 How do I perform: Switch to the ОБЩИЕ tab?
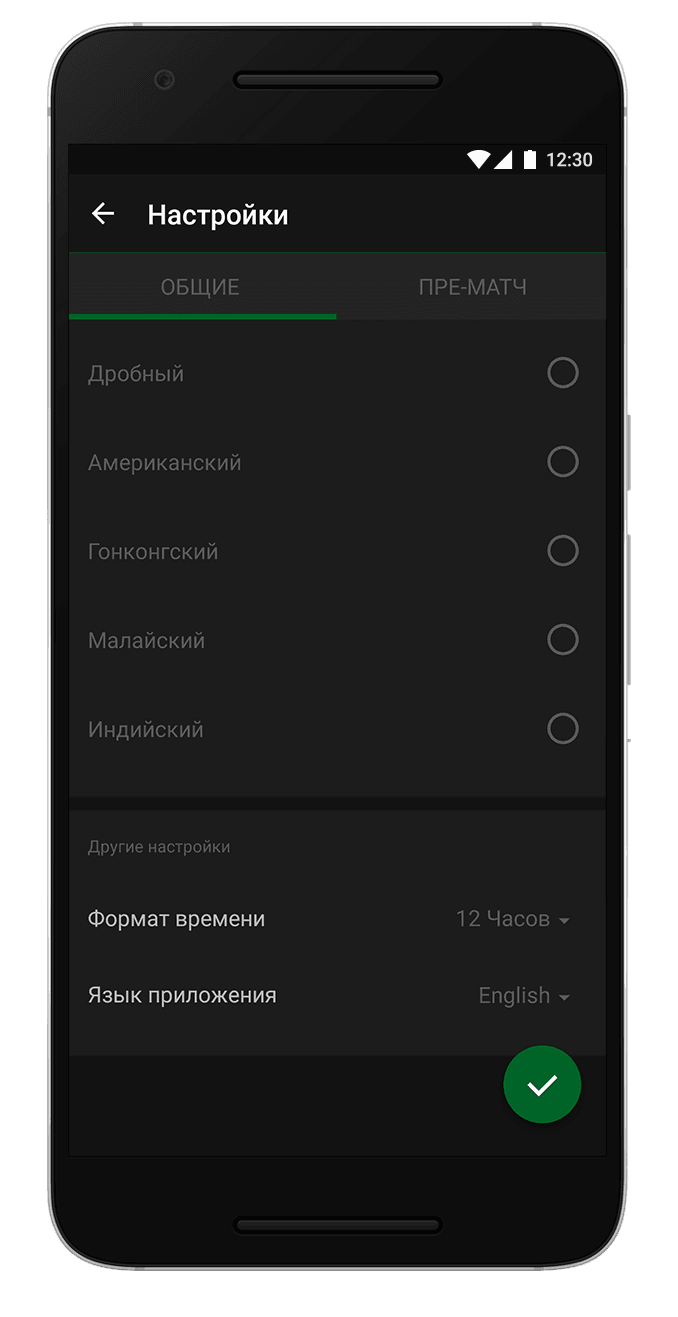click(201, 288)
